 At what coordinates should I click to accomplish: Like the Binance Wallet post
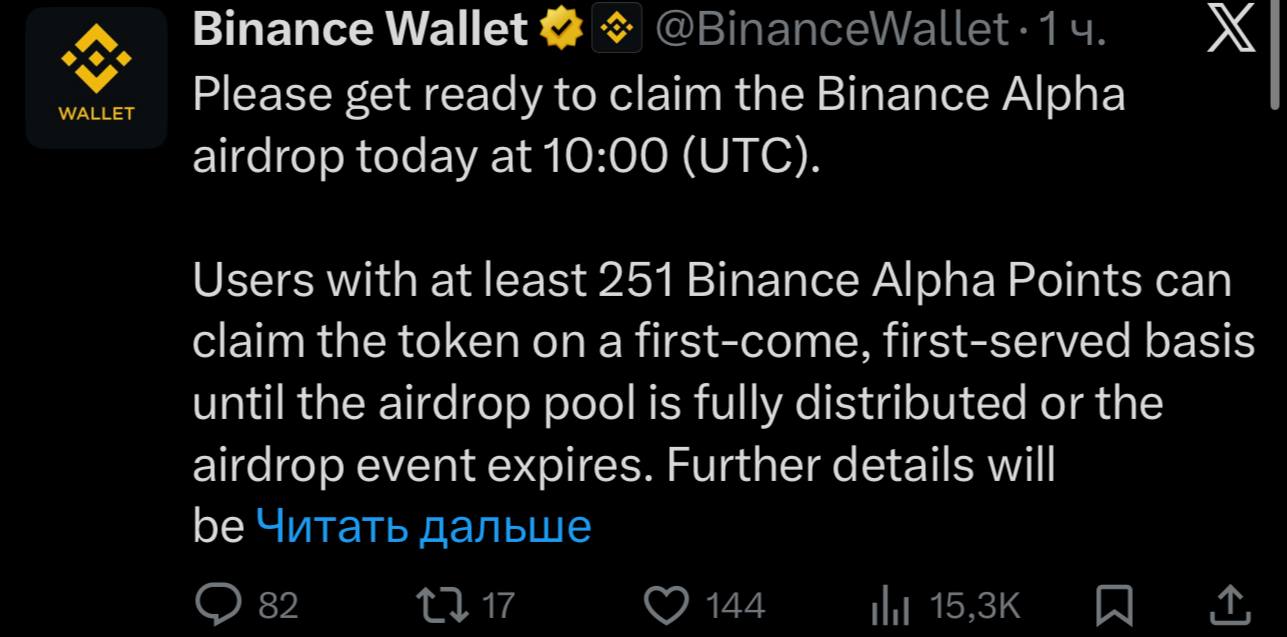(x=661, y=604)
